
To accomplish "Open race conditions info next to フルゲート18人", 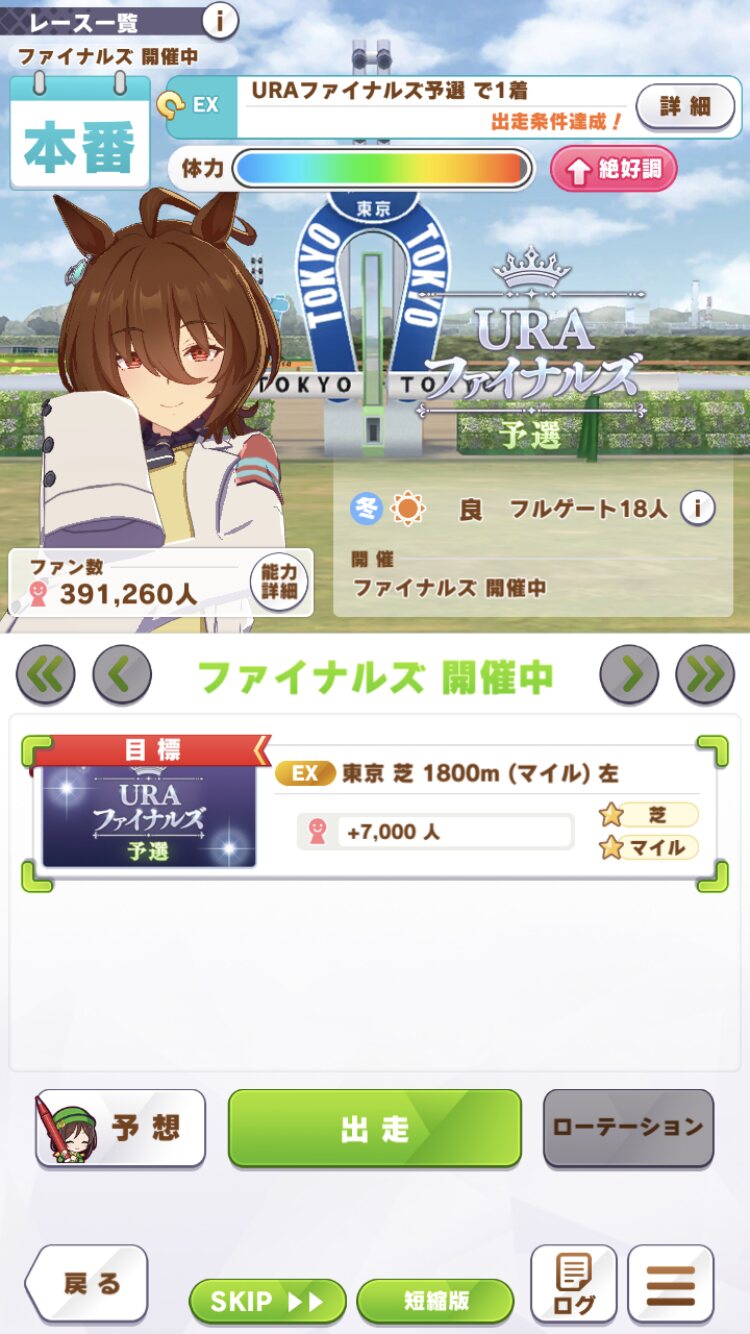I will (x=698, y=509).
